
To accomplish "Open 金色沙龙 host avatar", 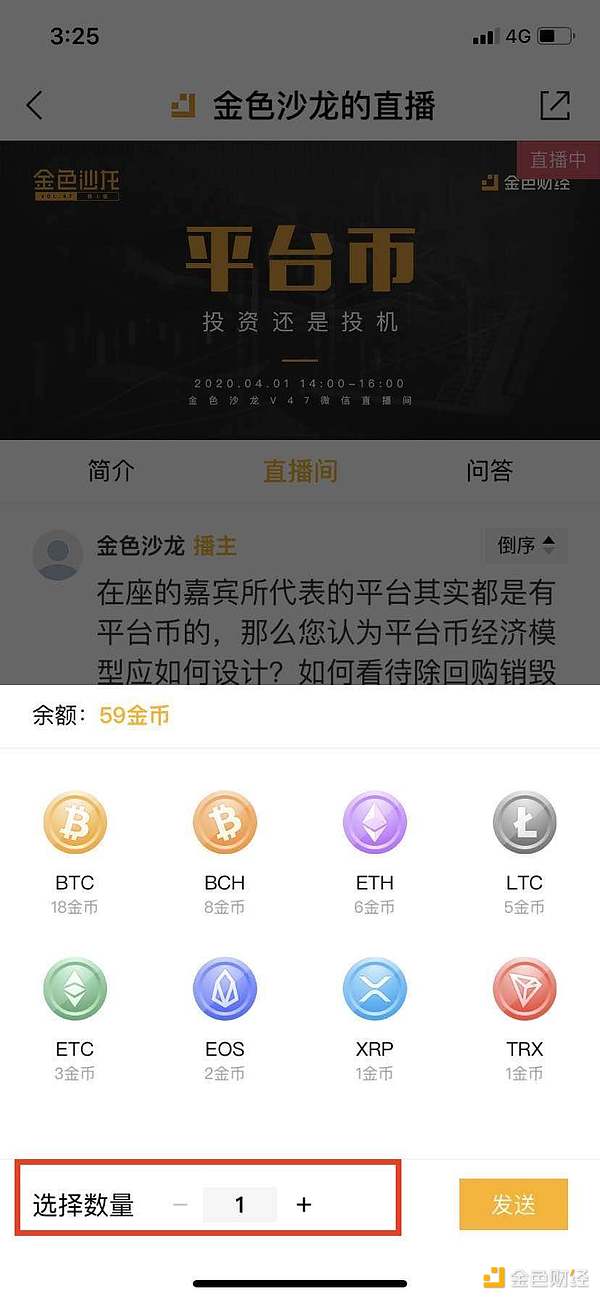I will pos(58,555).
